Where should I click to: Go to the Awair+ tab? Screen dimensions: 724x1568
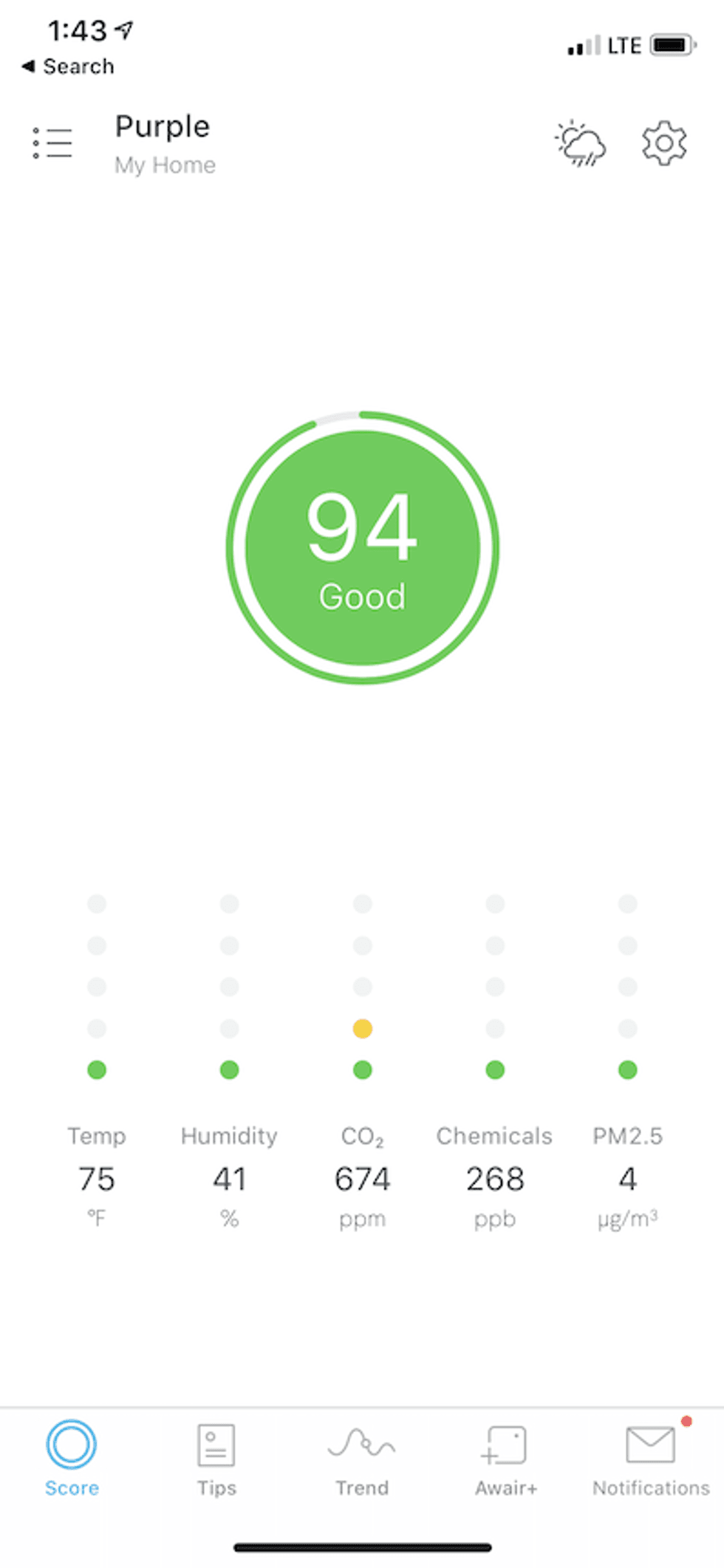click(506, 1458)
